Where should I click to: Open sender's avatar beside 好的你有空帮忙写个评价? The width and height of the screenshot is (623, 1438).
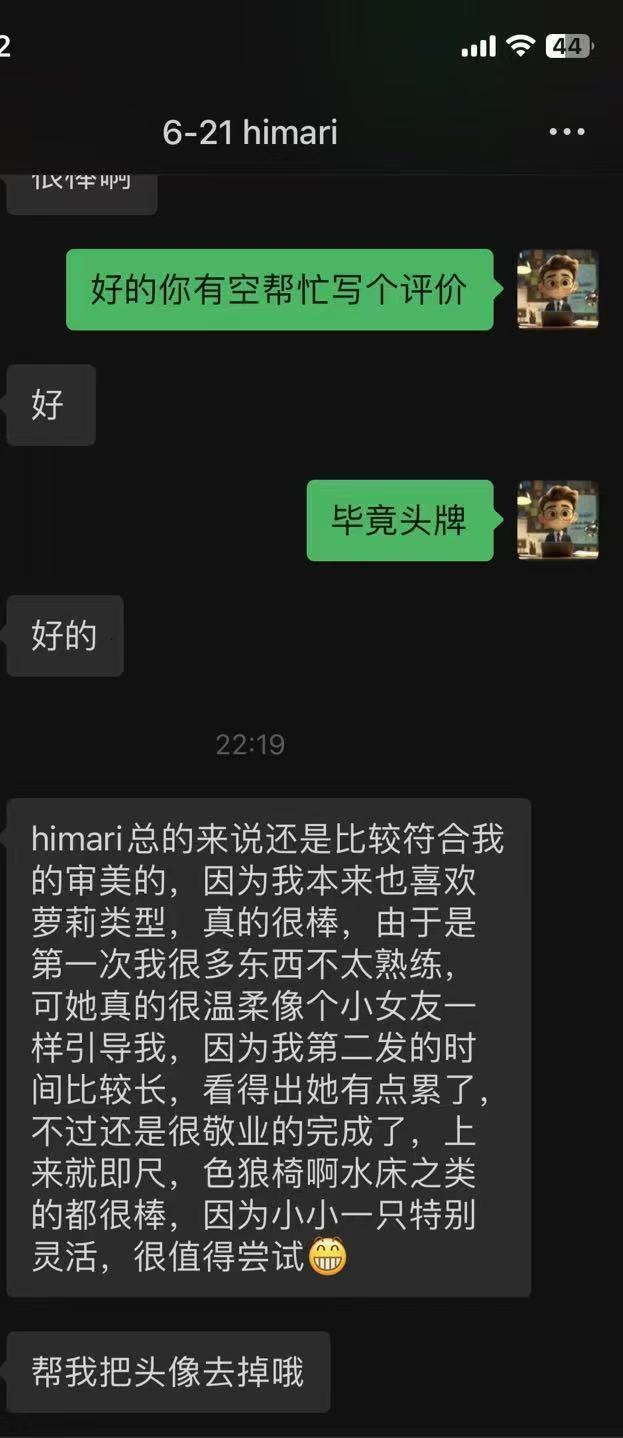557,290
